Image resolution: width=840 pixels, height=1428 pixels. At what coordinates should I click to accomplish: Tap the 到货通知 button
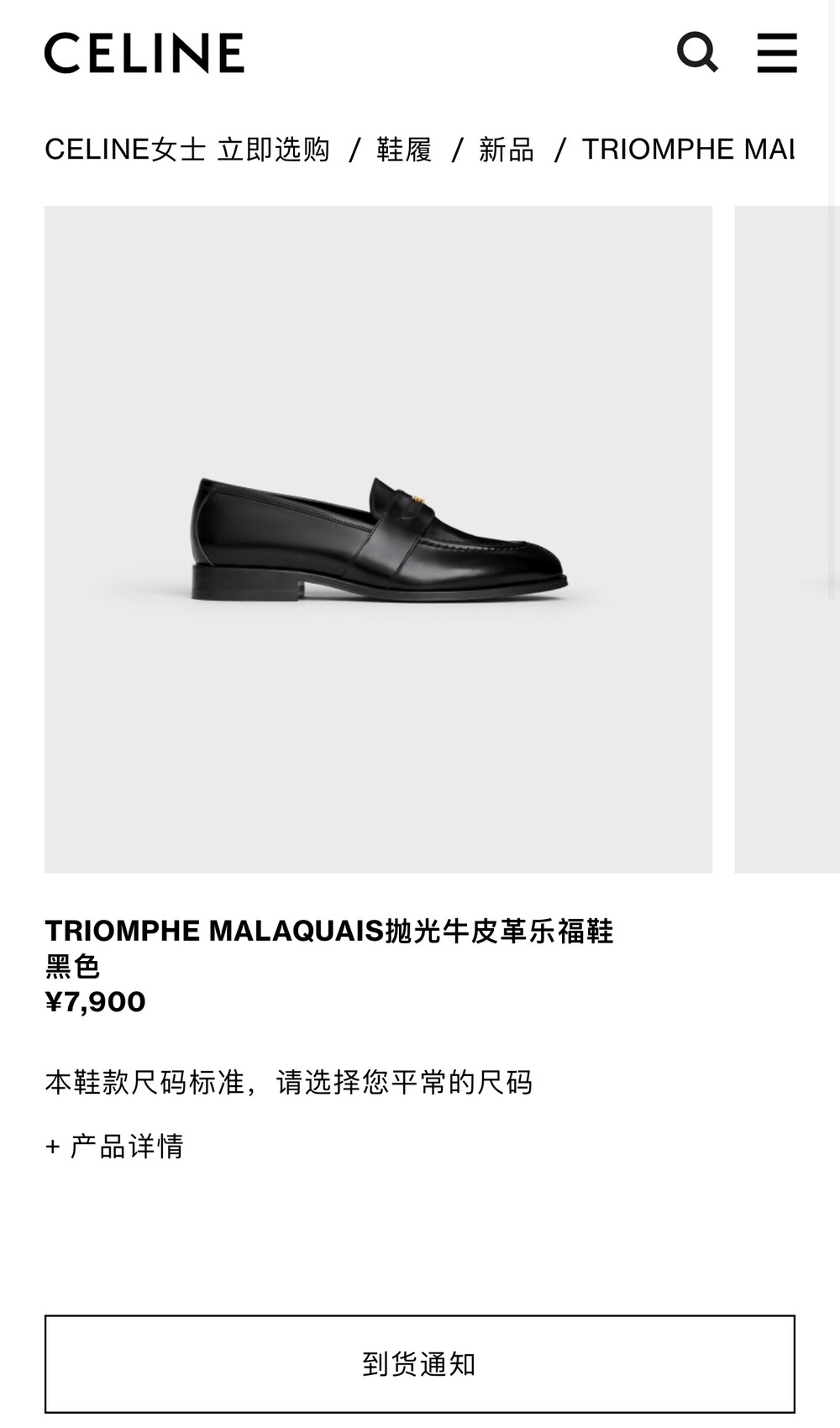coord(420,1363)
